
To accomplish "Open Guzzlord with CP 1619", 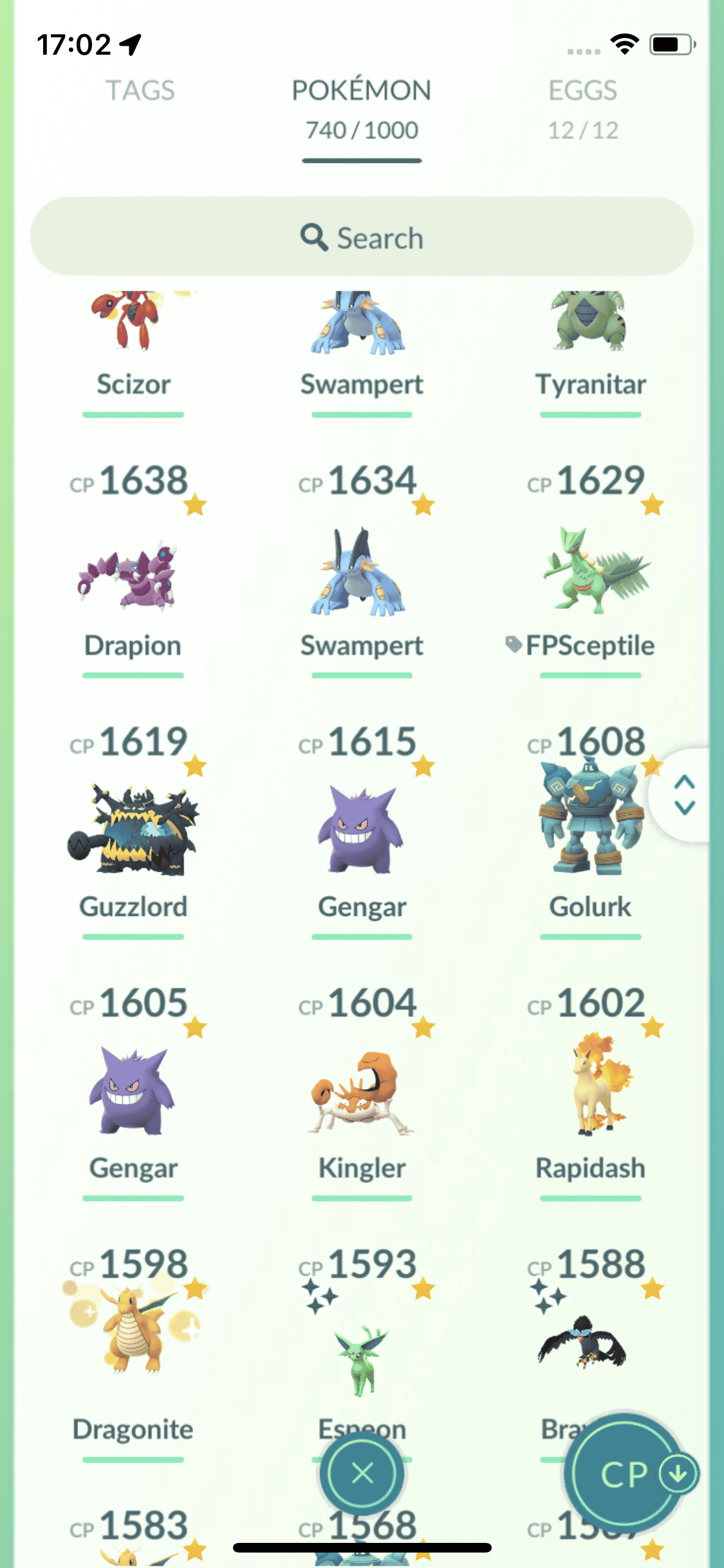I will coord(133,832).
